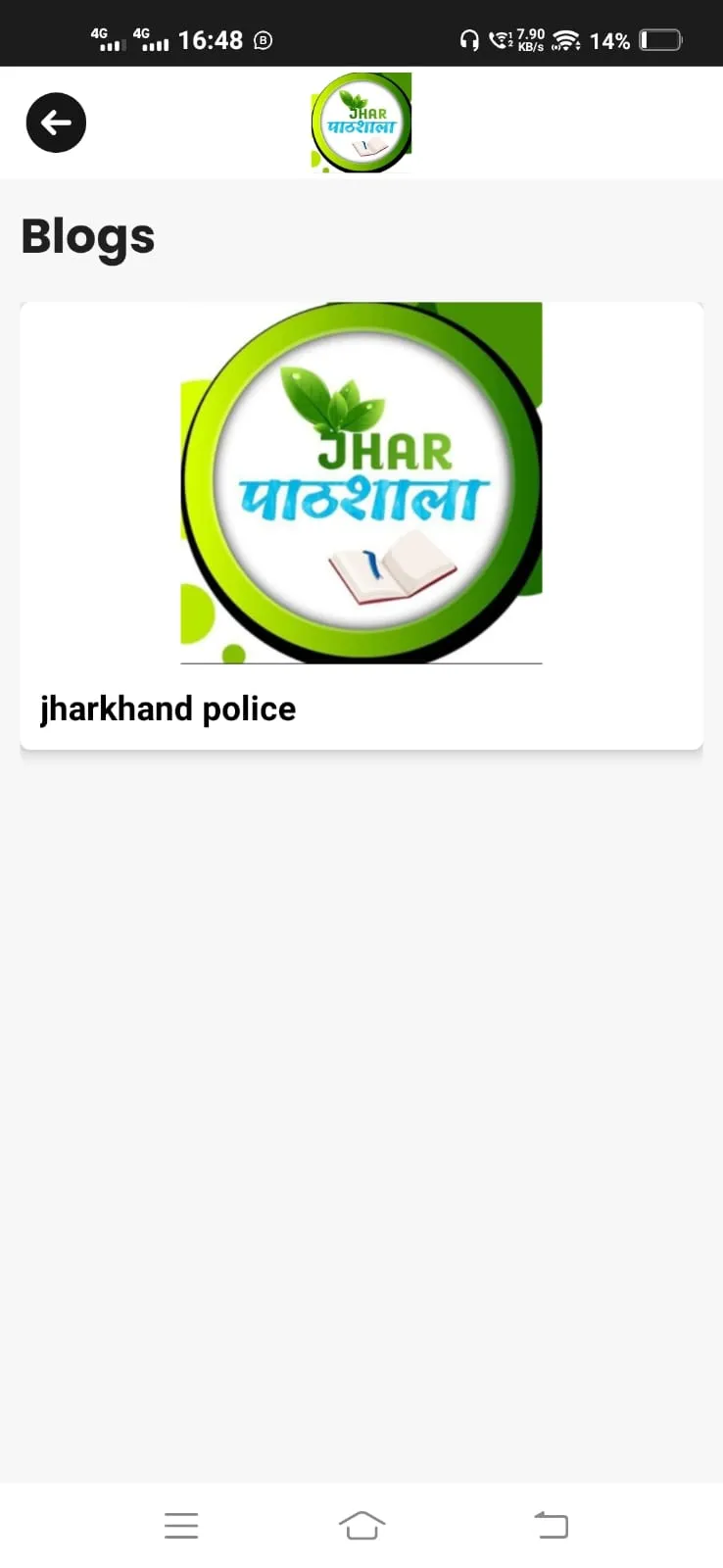
Task: Open the jharkhand police blog card
Action: (361, 525)
